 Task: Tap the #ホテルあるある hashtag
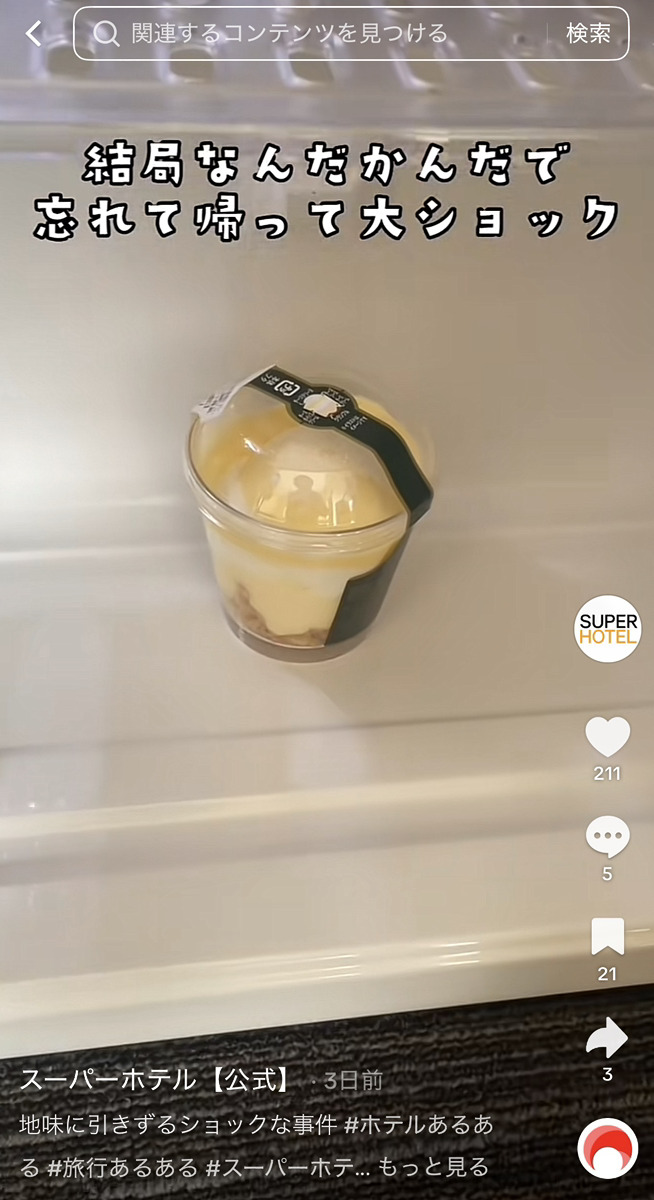(x=419, y=1125)
